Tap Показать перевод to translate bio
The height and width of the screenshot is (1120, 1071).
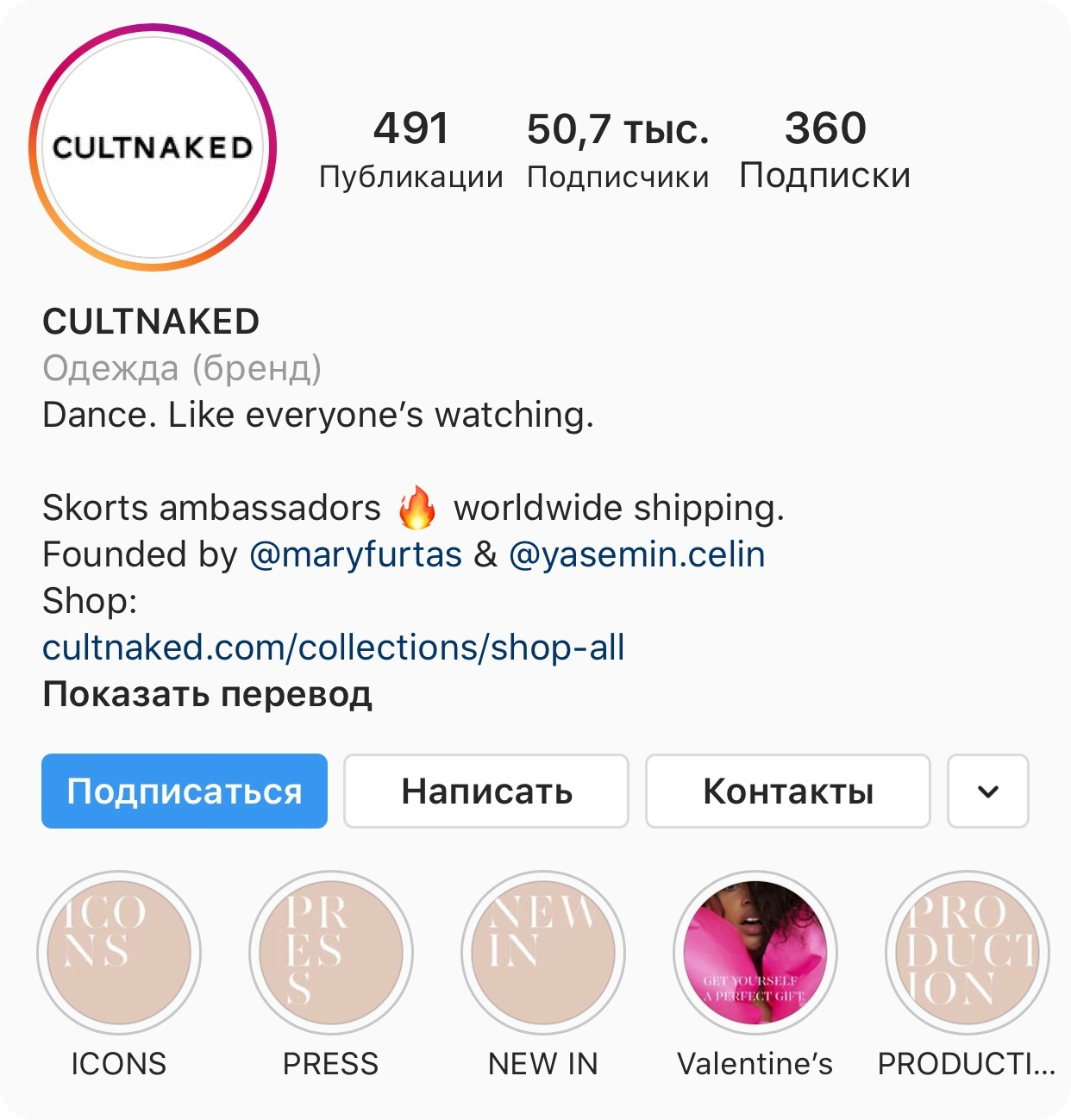pos(207,694)
